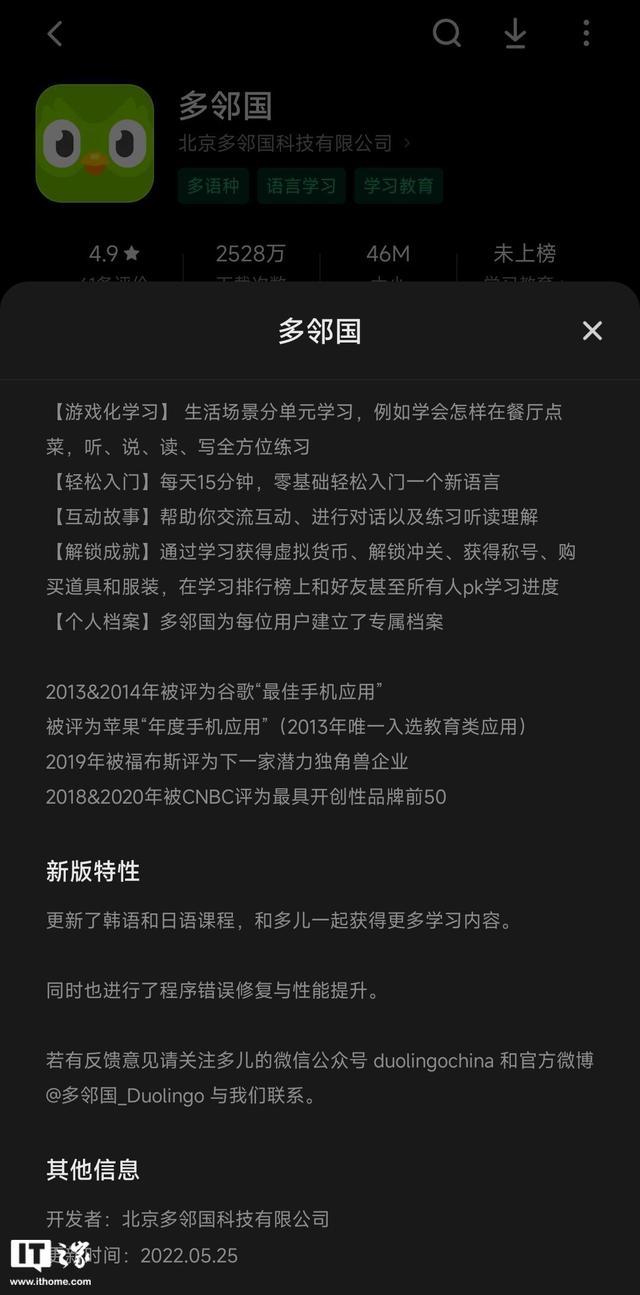
Task: Select the 学习教育 tag chip
Action: click(x=398, y=186)
